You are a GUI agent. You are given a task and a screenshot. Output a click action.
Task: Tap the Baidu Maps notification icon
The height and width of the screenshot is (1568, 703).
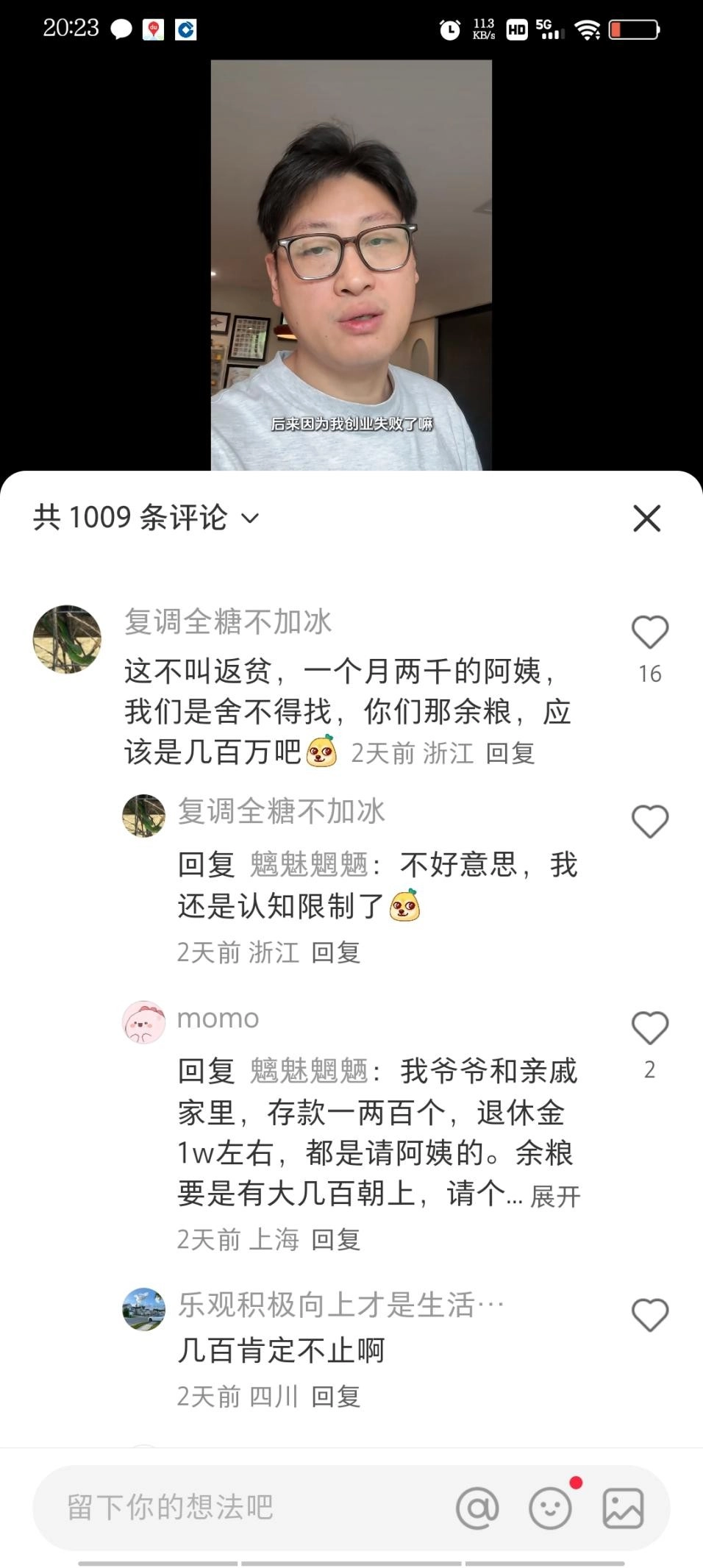click(154, 30)
